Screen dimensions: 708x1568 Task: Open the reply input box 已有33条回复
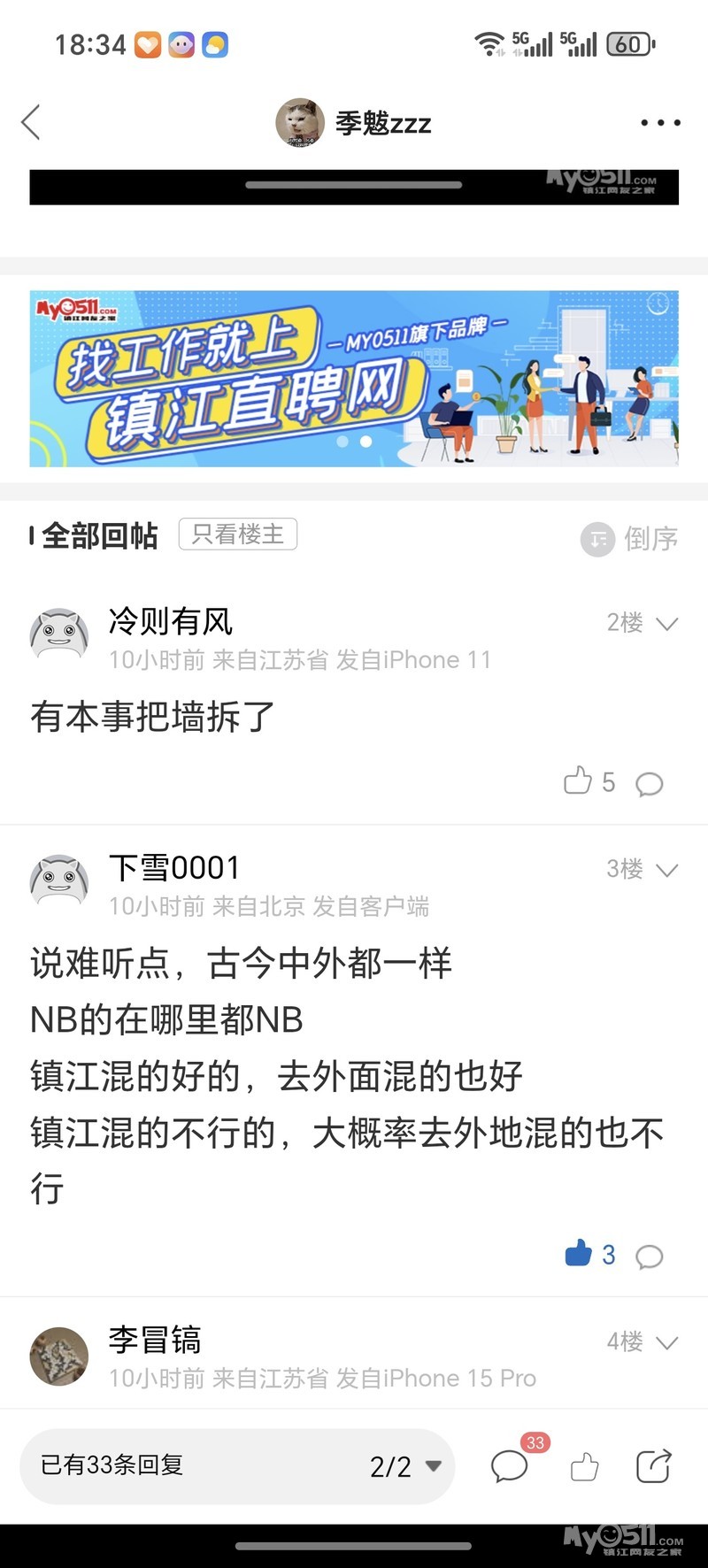point(177,1465)
